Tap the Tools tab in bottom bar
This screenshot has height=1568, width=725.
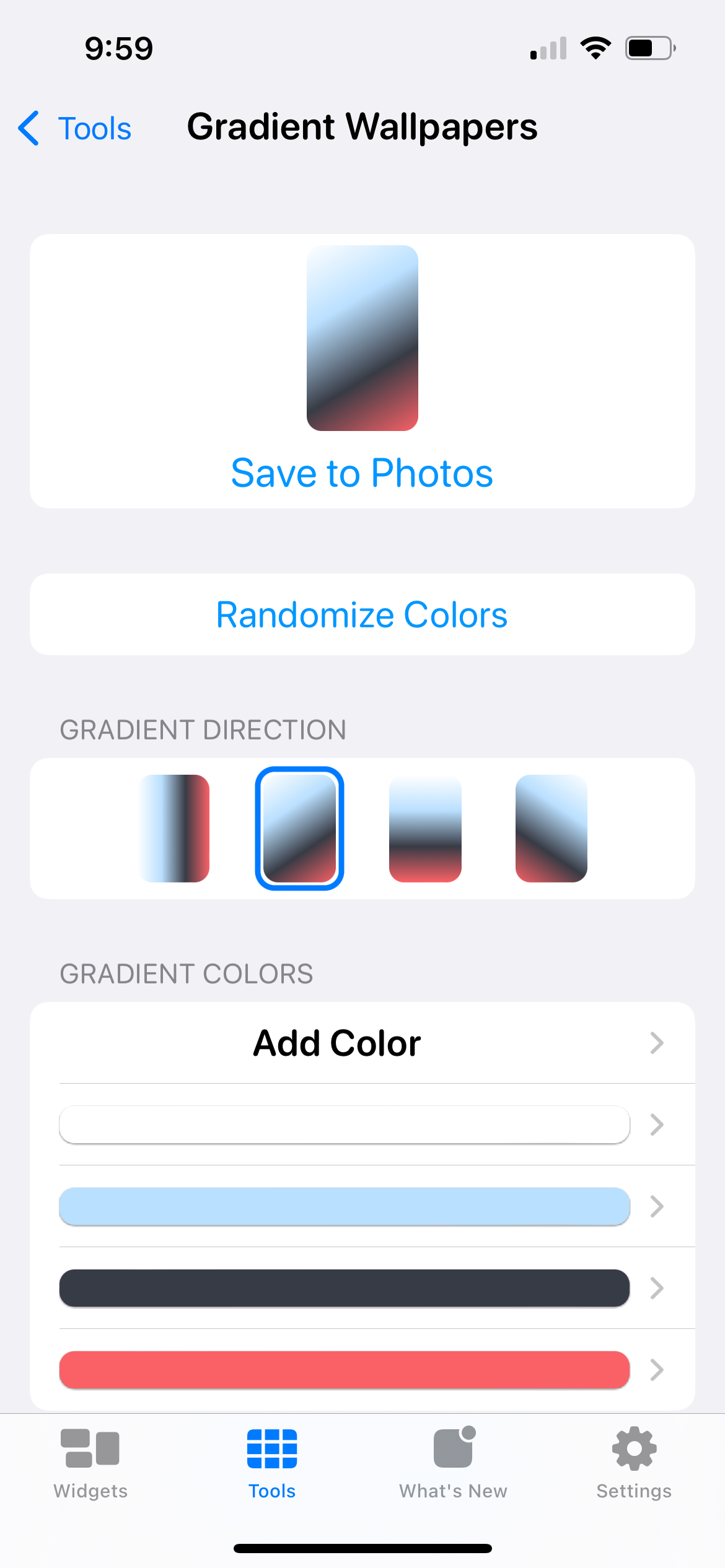272,1463
